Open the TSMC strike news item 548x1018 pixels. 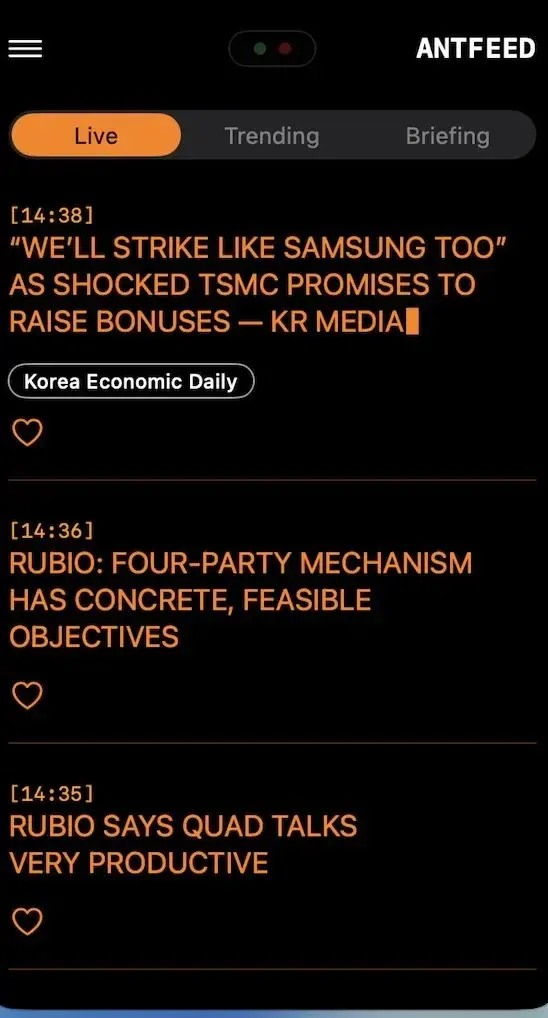(x=258, y=284)
